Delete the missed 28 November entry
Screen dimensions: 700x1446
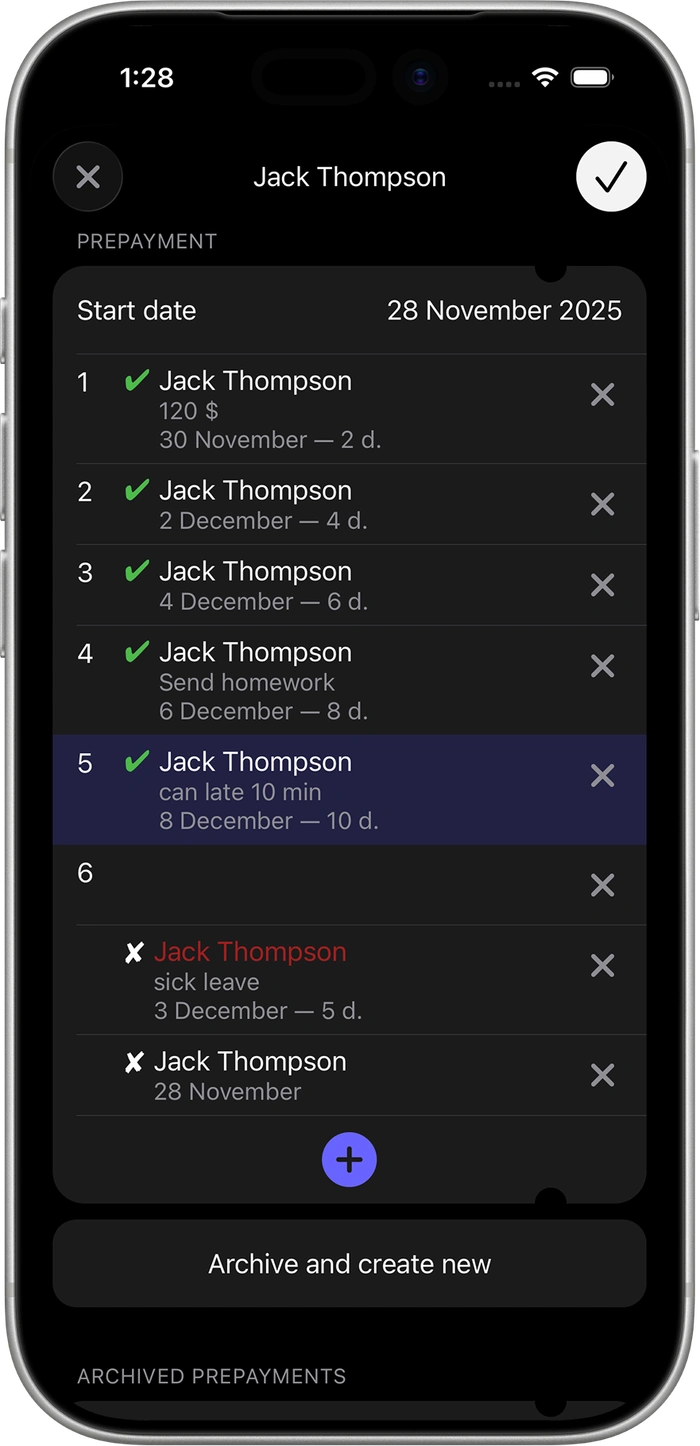coord(602,1075)
